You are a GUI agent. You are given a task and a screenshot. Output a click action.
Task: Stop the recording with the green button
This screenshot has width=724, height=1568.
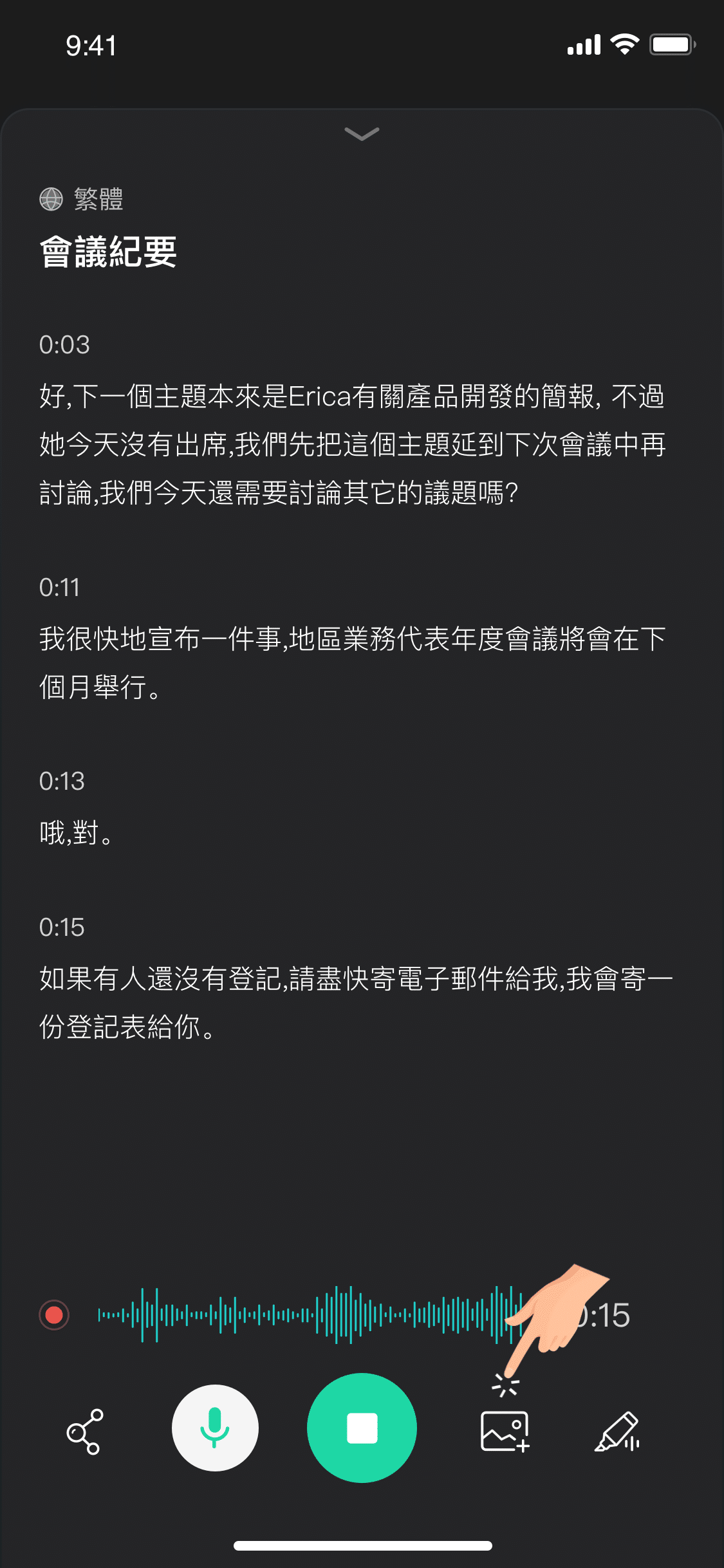tap(362, 1428)
